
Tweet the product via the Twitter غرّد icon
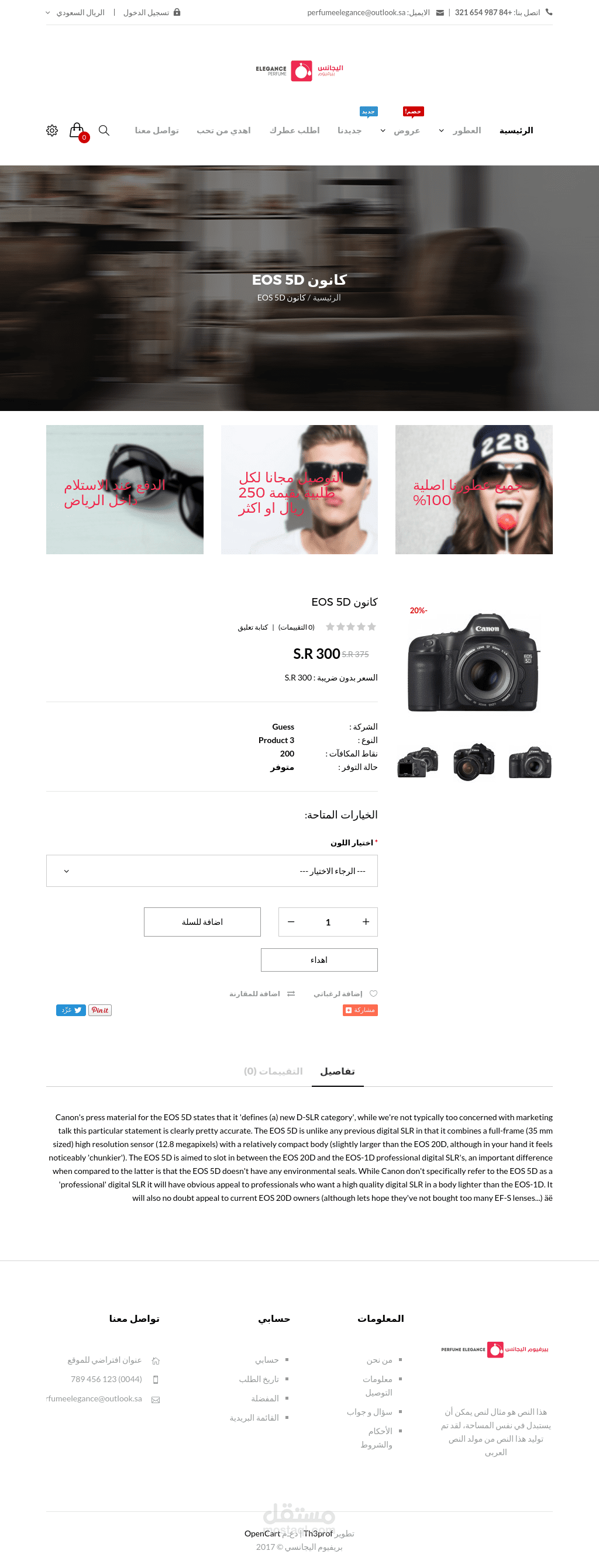tap(71, 1010)
